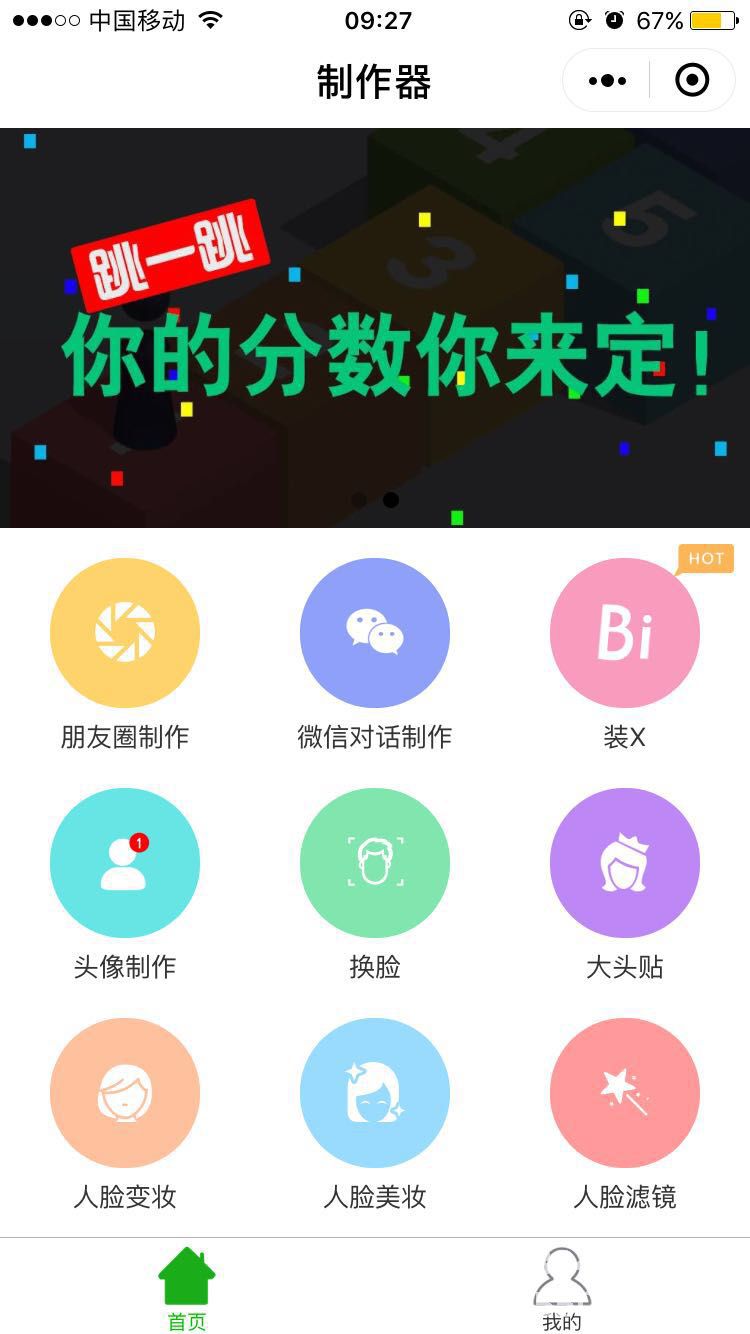
Task: Choose the 大头贴 option
Action: click(625, 863)
